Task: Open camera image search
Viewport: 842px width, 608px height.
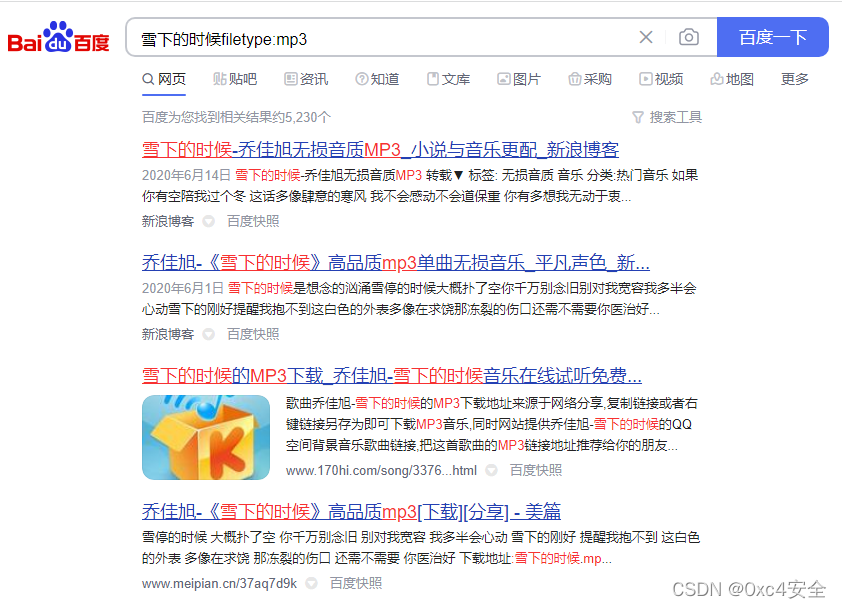Action: (688, 37)
